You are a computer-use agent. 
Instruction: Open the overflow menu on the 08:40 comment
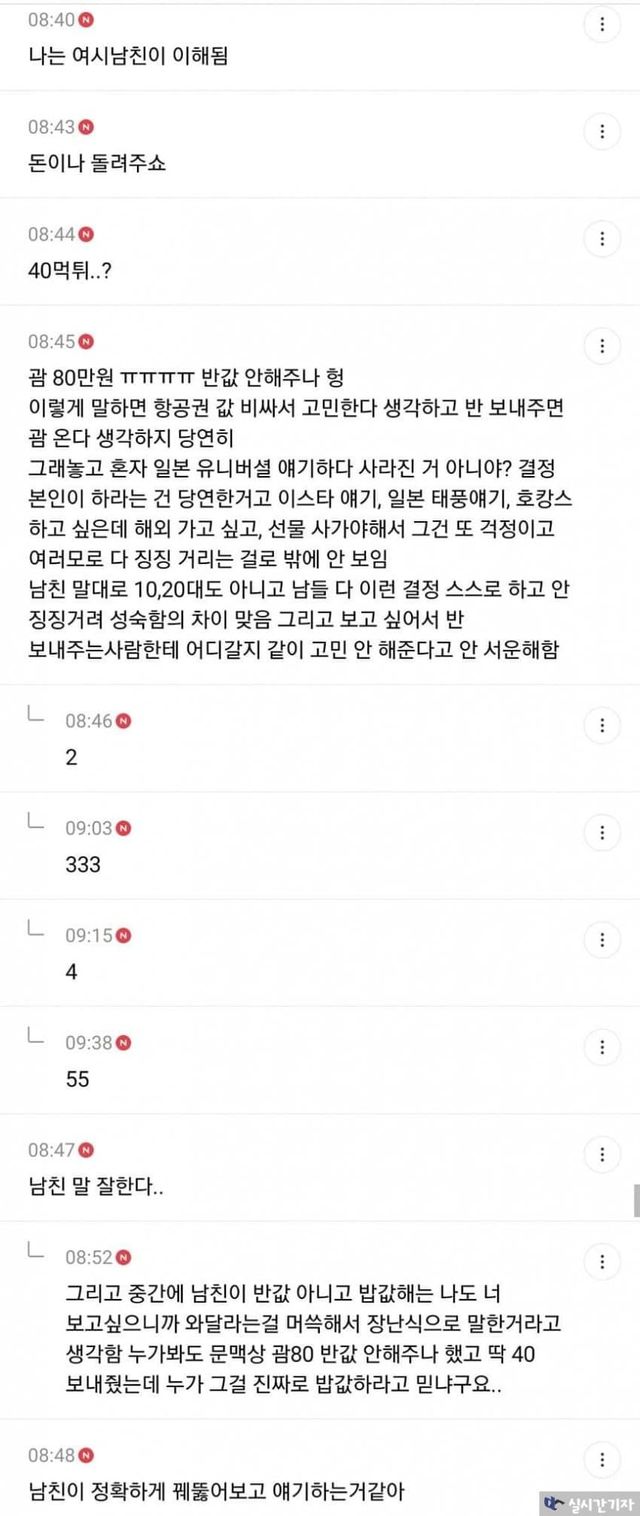tap(602, 25)
